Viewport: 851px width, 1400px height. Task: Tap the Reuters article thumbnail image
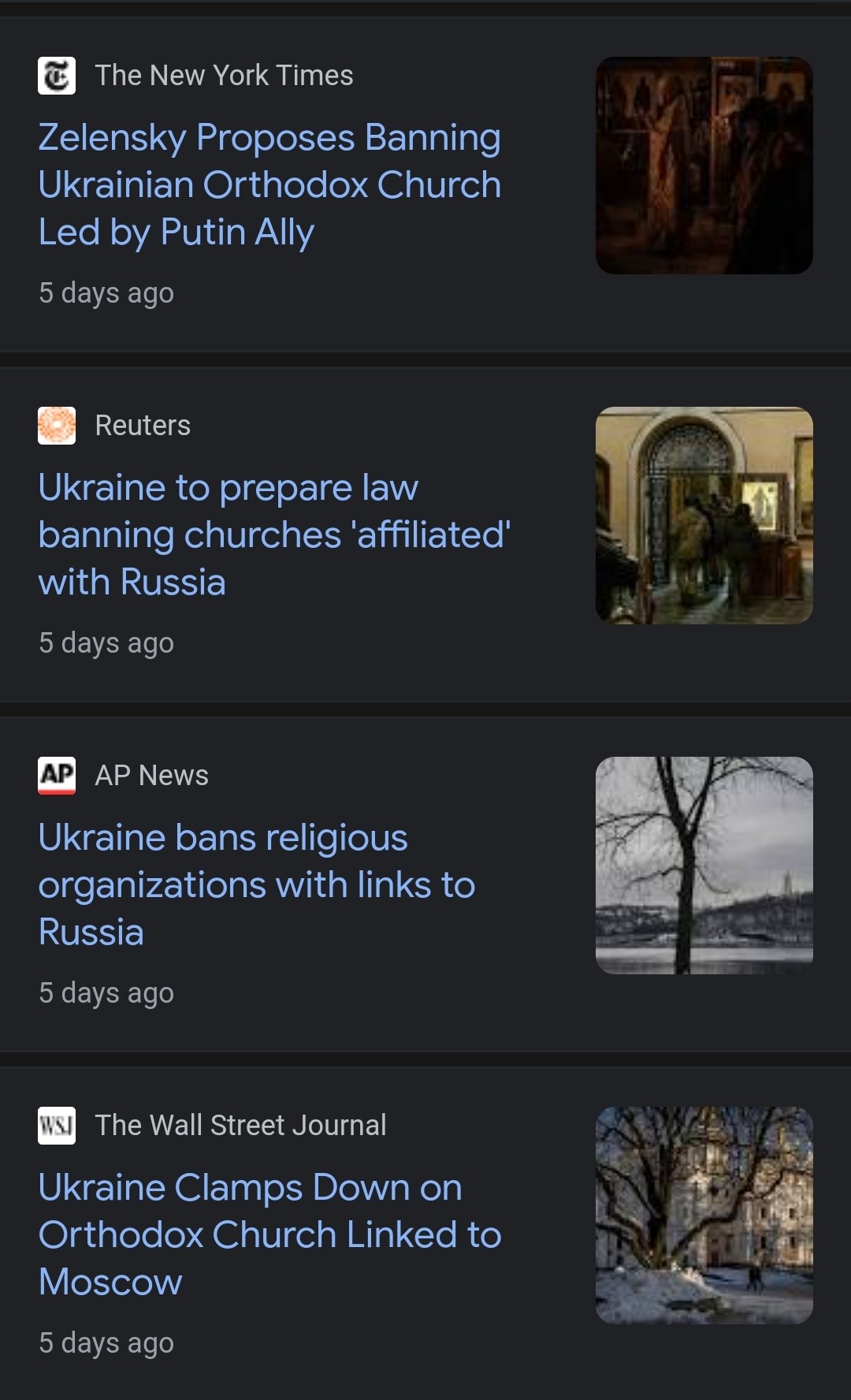[x=704, y=516]
